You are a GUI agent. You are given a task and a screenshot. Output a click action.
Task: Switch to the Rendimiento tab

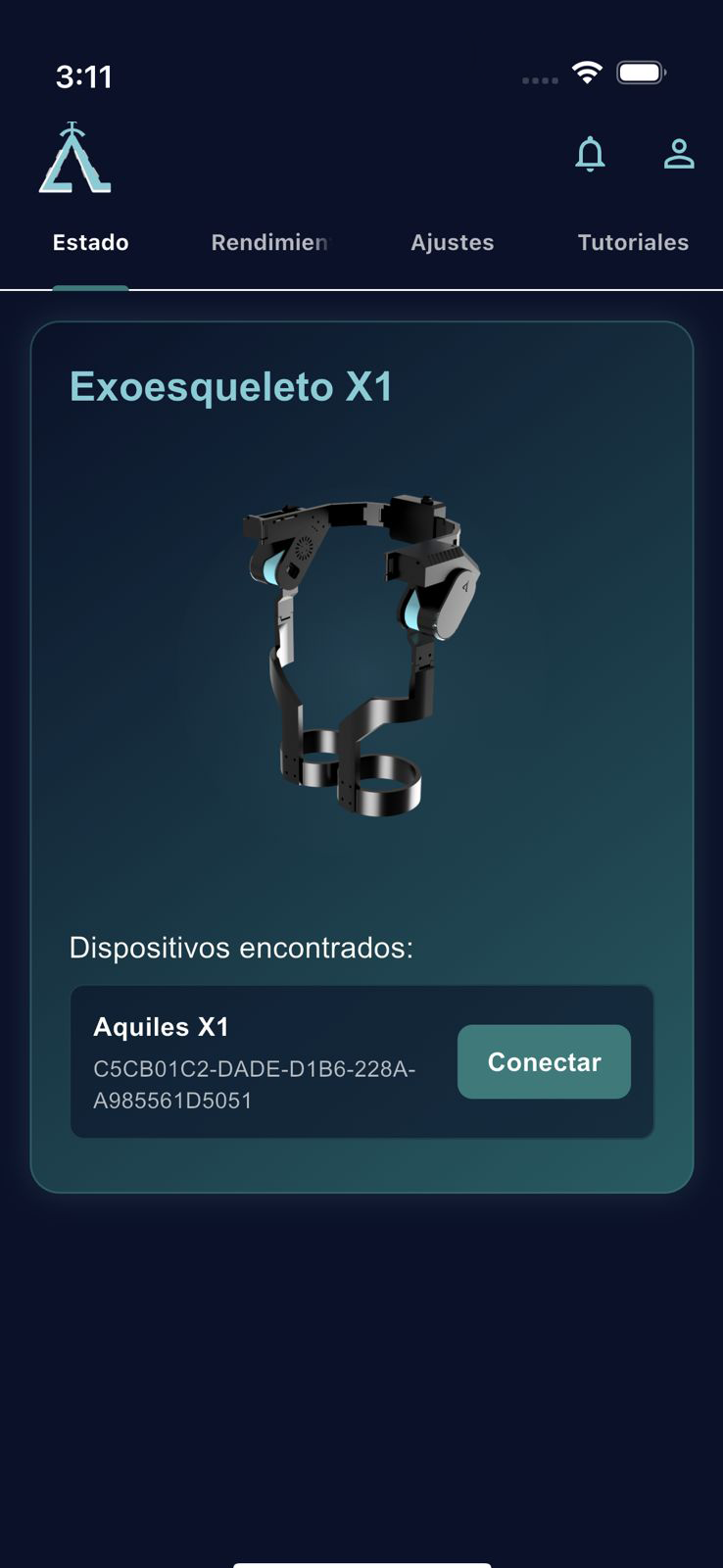point(271,242)
